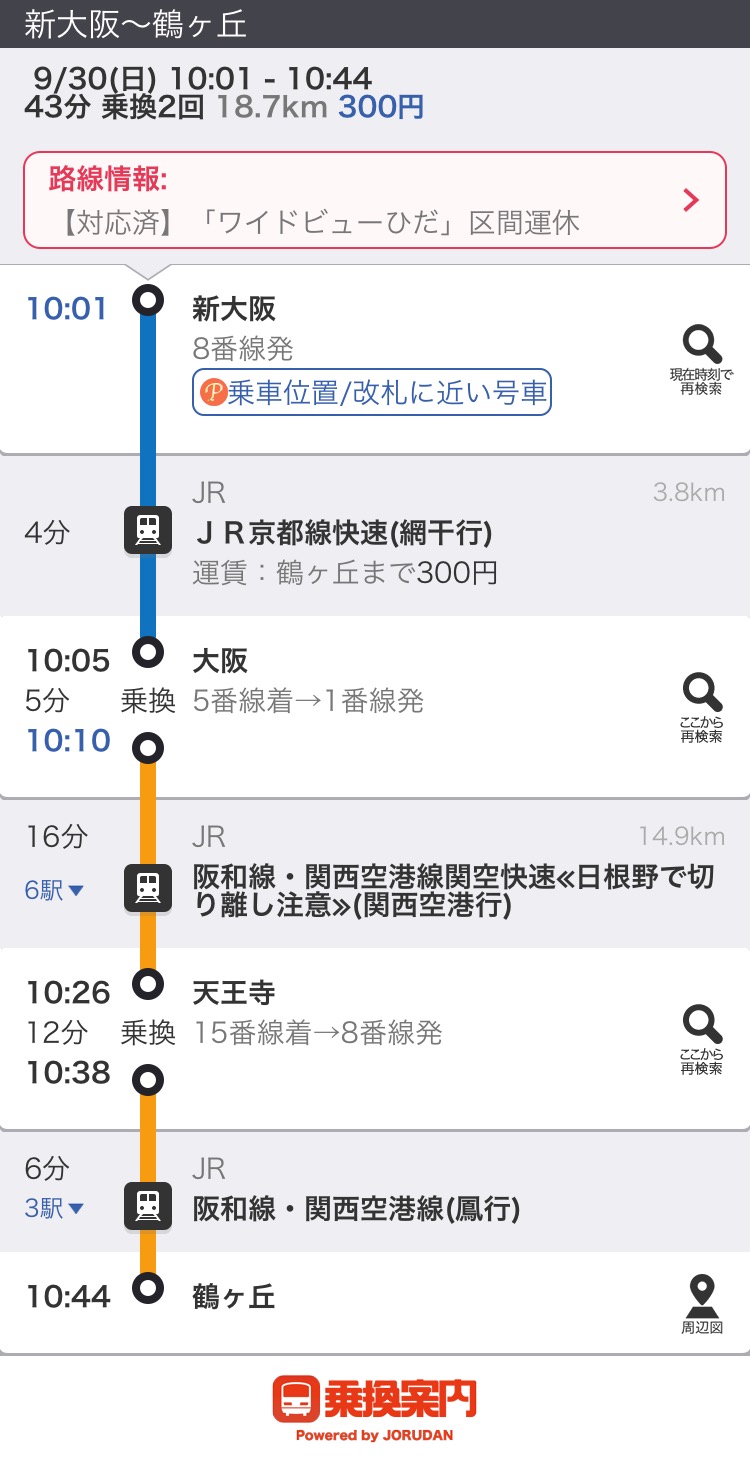Re-search the route from 大阪 station
The height and width of the screenshot is (1460, 750).
pyautogui.click(x=701, y=706)
